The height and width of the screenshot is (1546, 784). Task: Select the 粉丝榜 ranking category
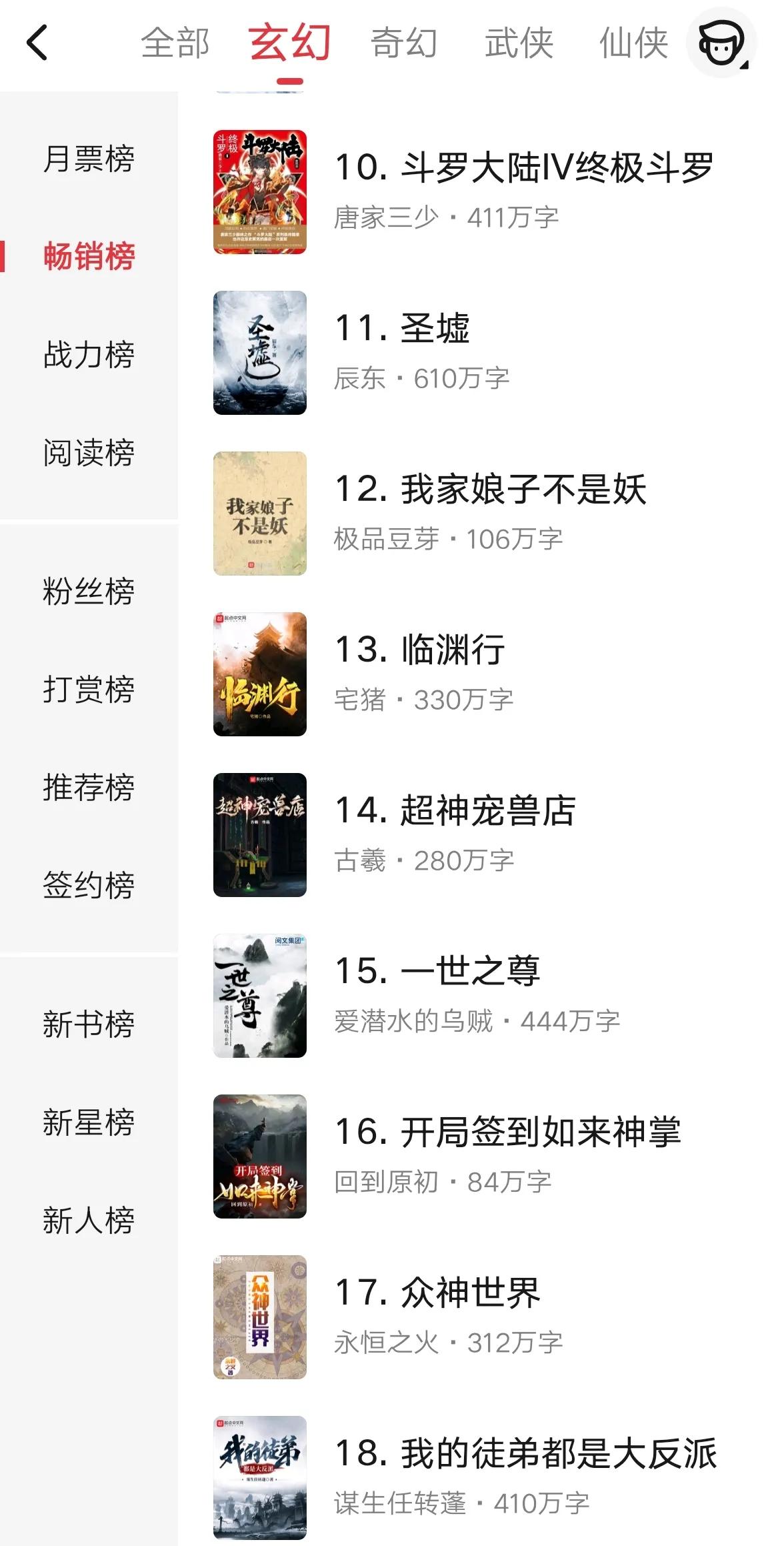click(91, 591)
